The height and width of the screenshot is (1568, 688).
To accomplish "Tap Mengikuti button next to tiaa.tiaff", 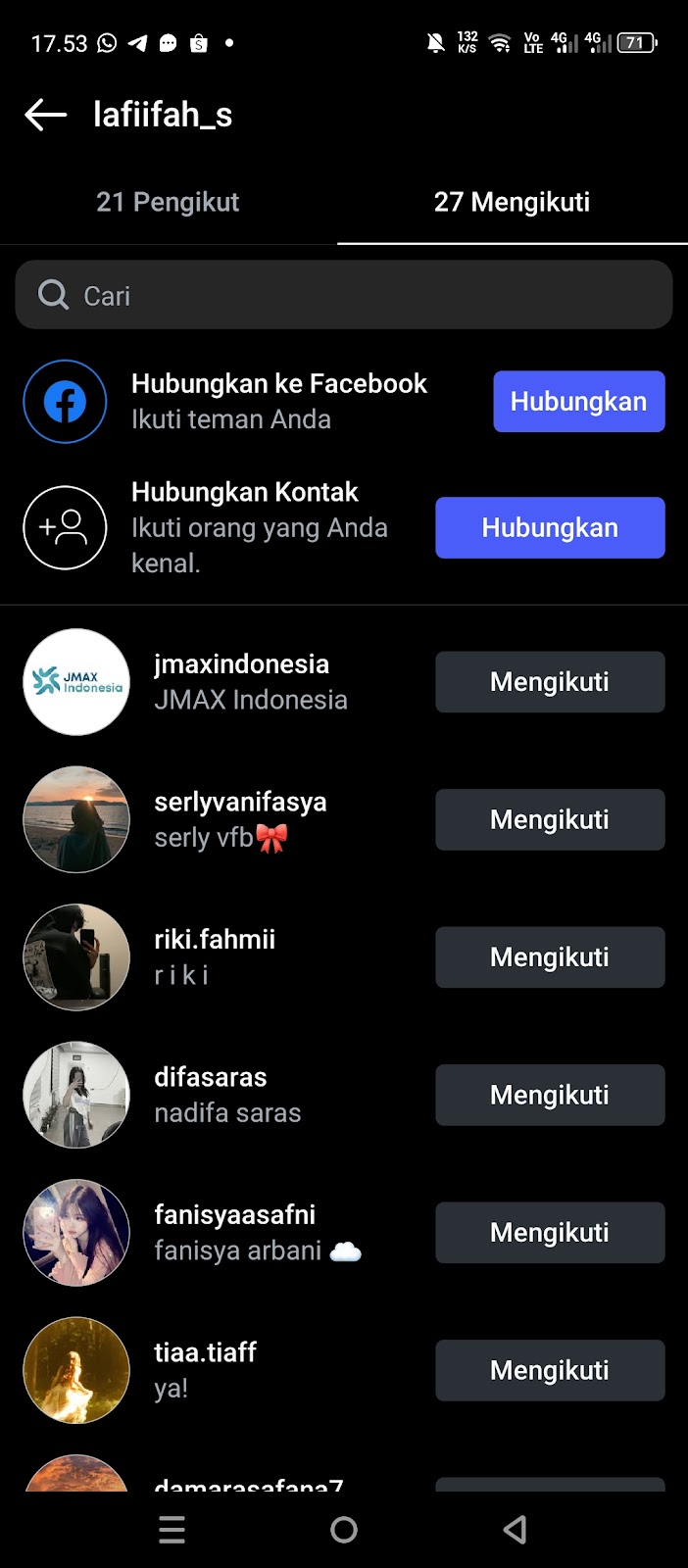I will click(549, 1370).
